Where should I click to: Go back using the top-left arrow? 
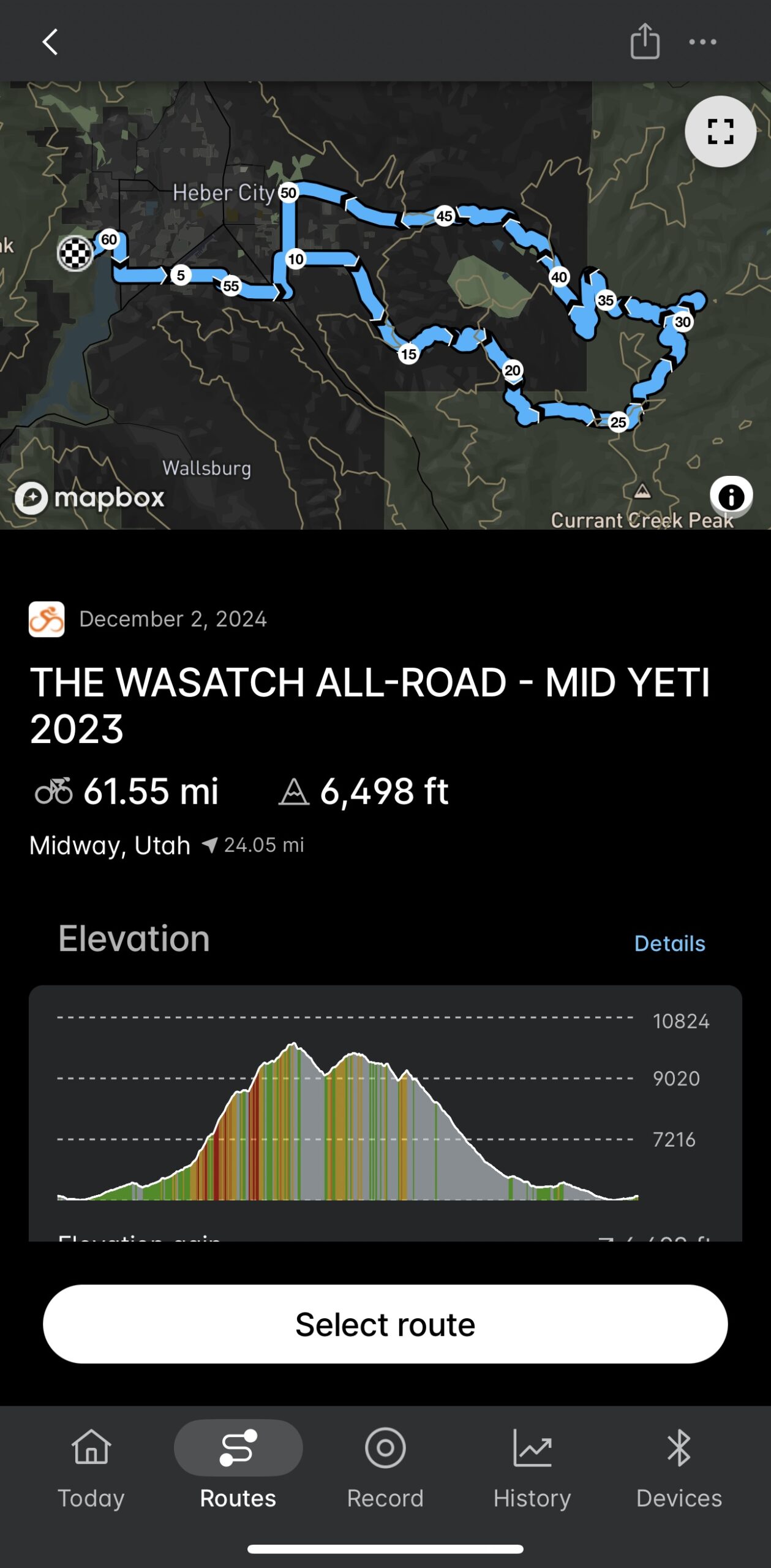(x=50, y=42)
